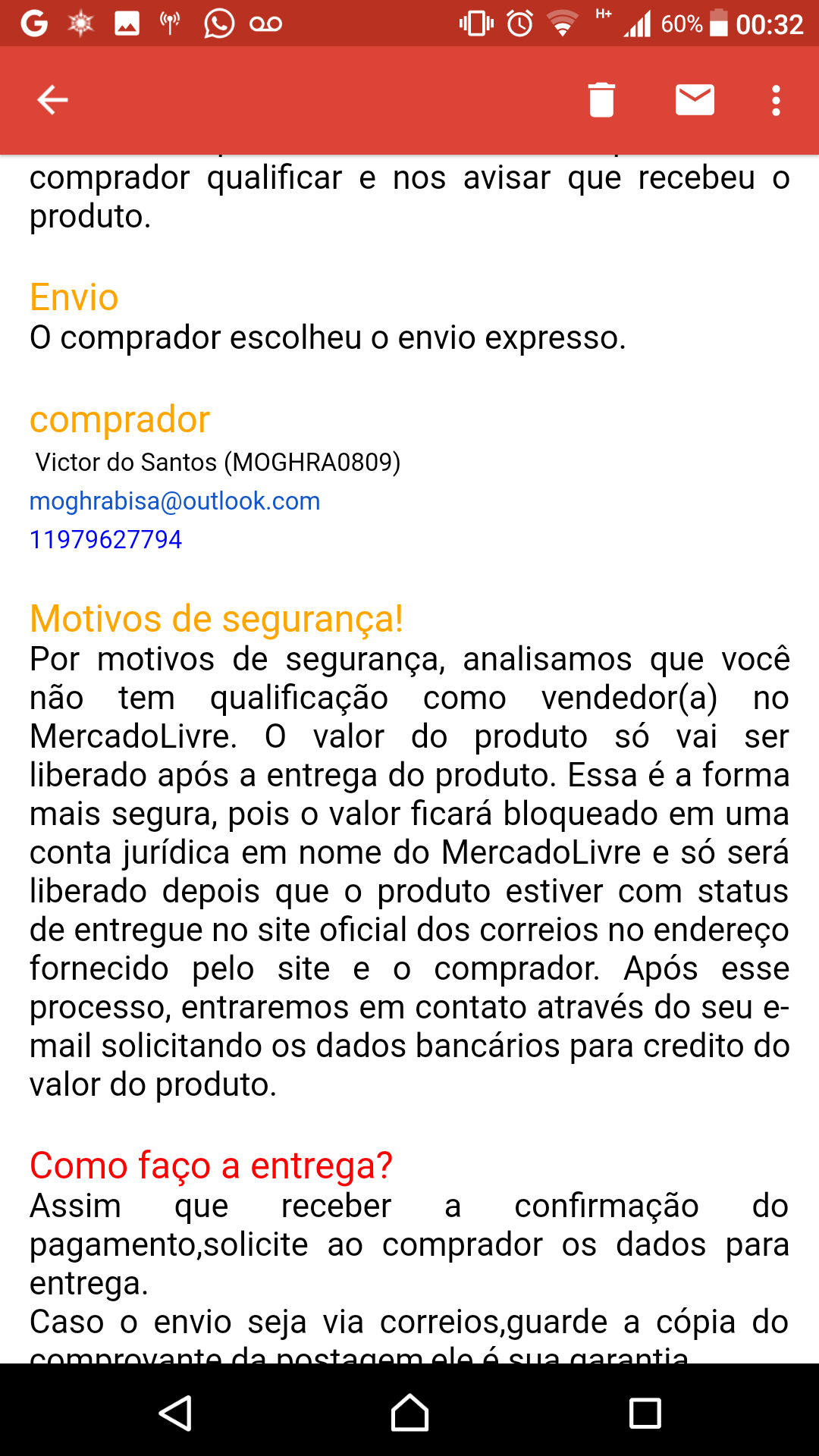Screen dimensions: 819x1456
Task: Go back using the toolbar arrow
Action: click(x=52, y=100)
